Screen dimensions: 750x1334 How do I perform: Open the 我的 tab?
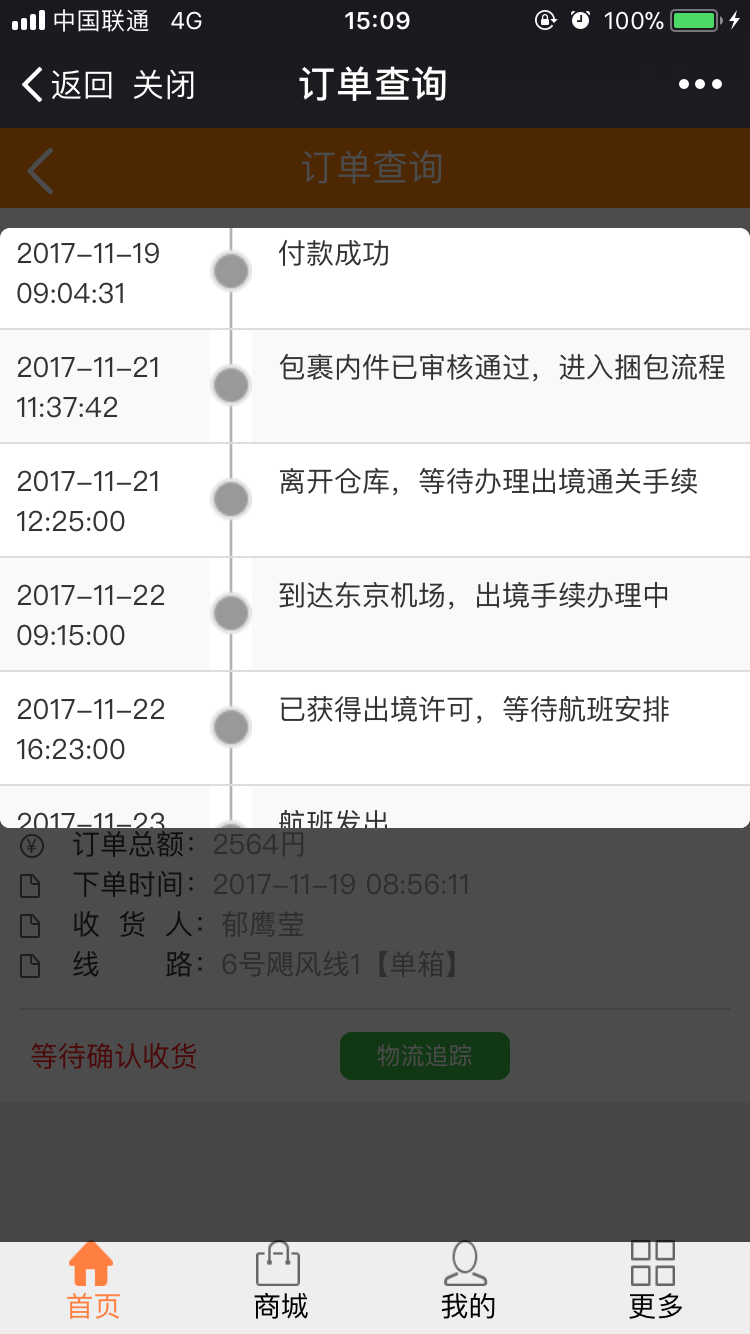(x=467, y=1281)
